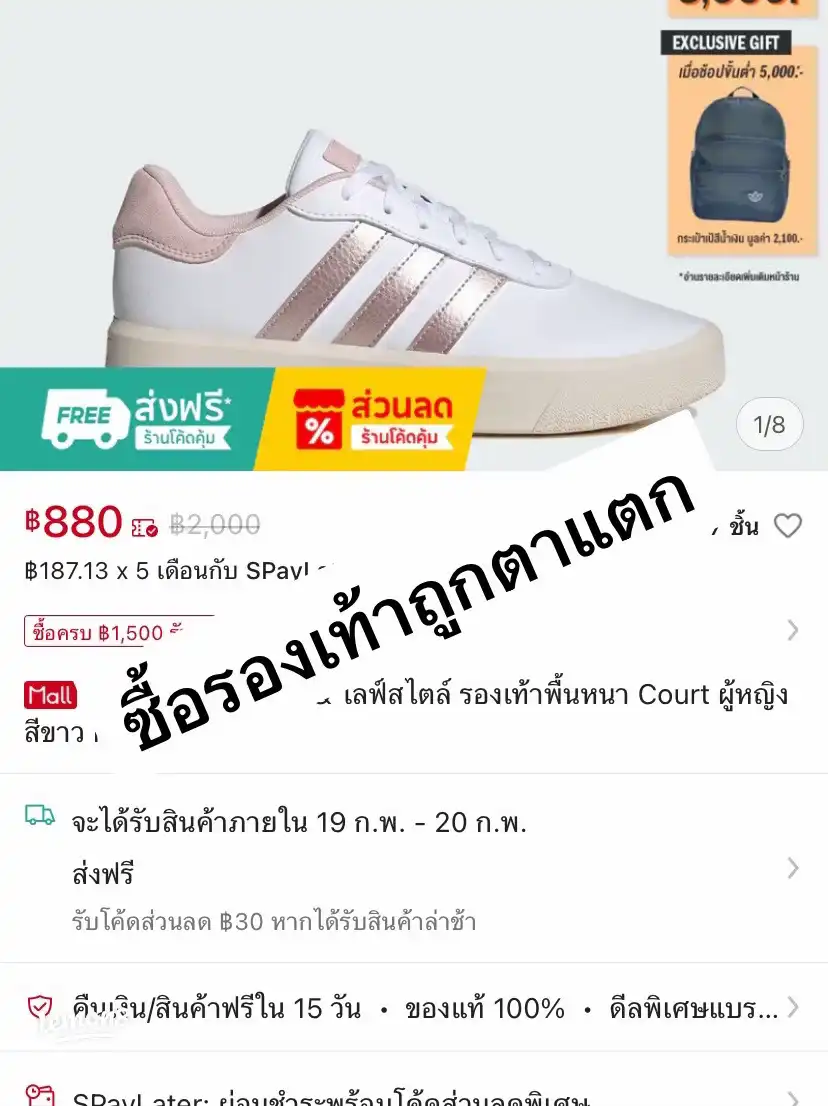The image size is (828, 1106).
Task: Open คืนเงิน/สินค้าฟรีใน 15 วัน guarantee details
Action: click(414, 1008)
